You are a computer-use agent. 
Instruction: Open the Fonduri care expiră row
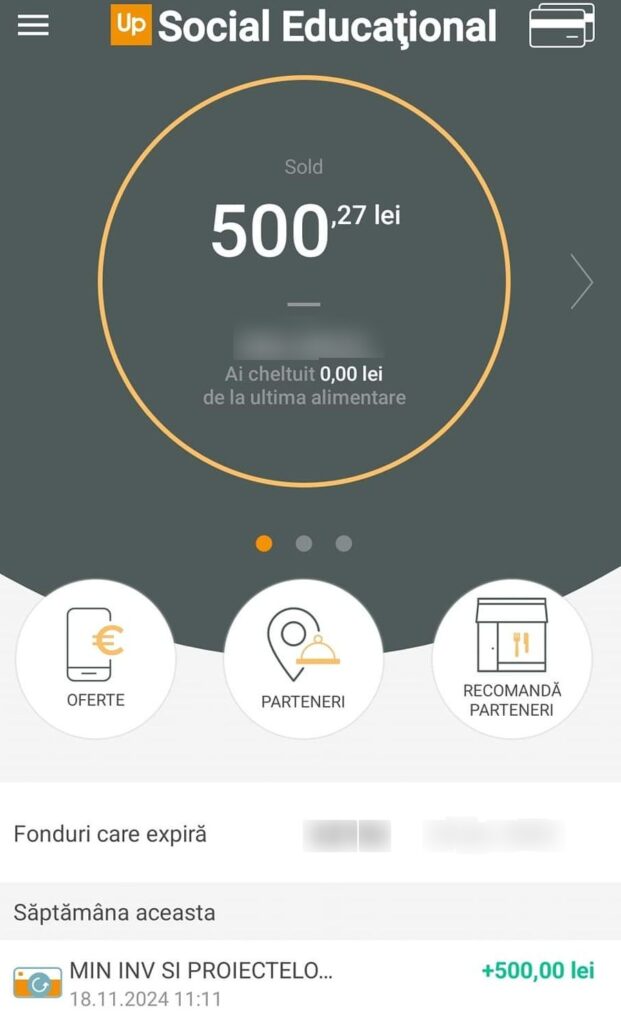tap(310, 834)
